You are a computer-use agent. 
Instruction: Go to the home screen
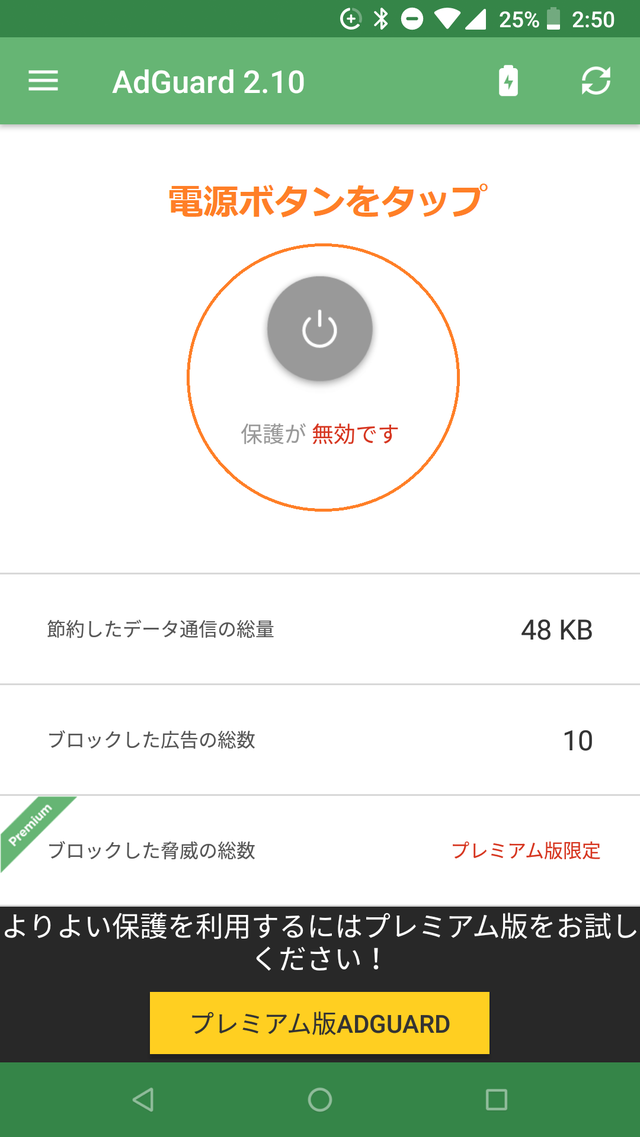320,1099
